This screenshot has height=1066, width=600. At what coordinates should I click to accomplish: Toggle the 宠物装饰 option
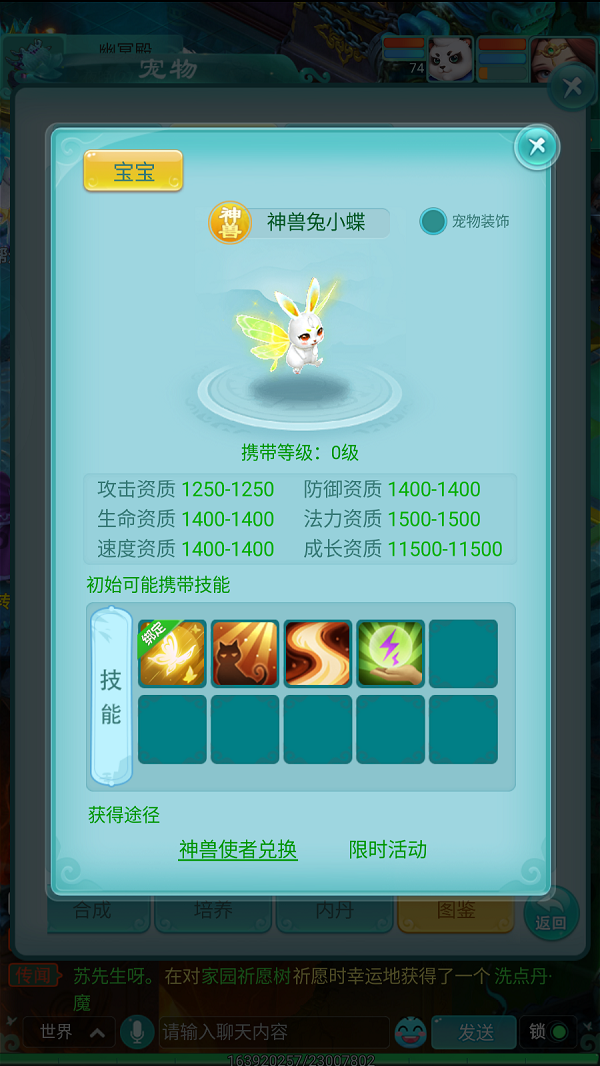pos(433,221)
